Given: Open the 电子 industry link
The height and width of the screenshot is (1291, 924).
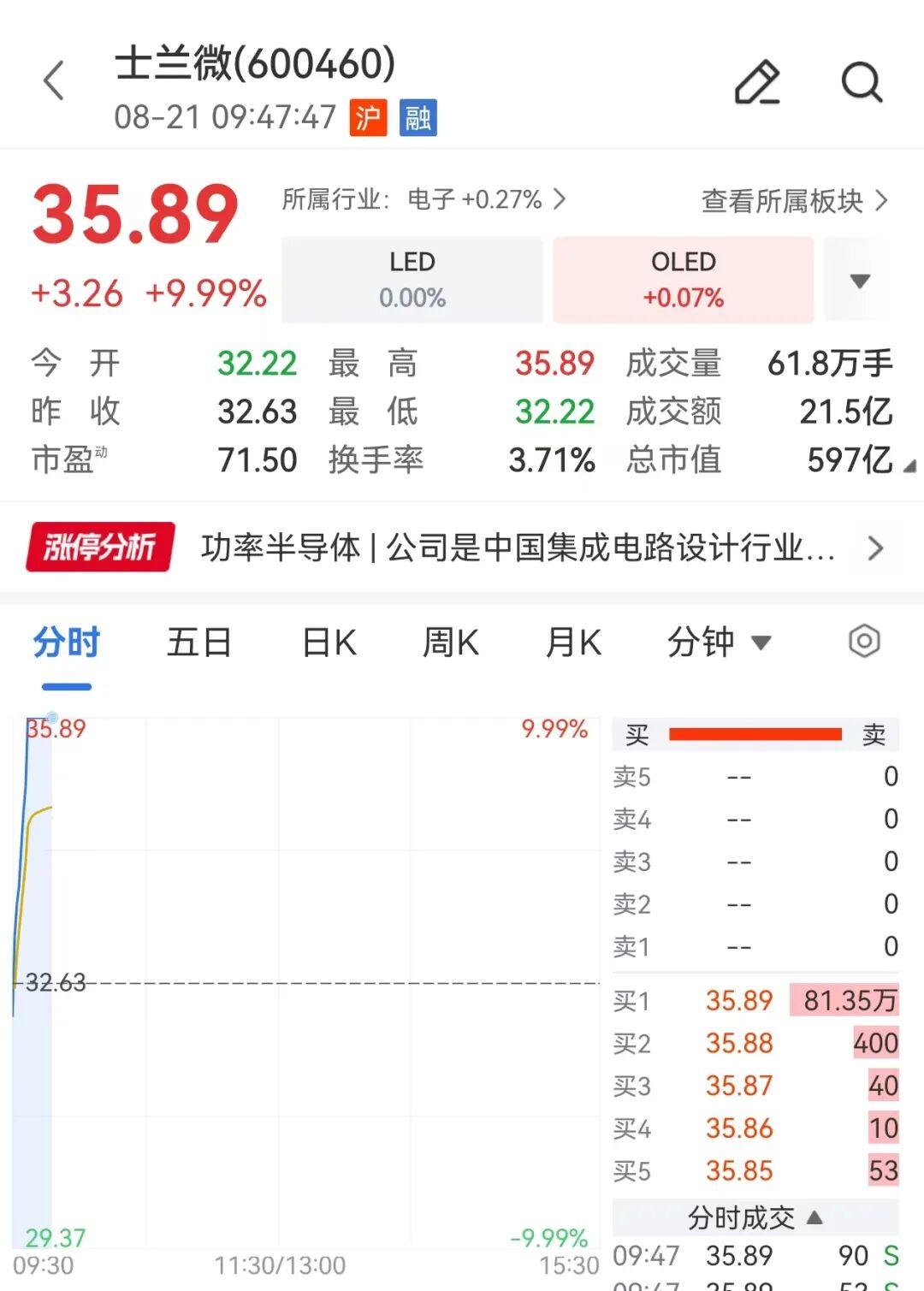Looking at the screenshot, I should [x=423, y=199].
